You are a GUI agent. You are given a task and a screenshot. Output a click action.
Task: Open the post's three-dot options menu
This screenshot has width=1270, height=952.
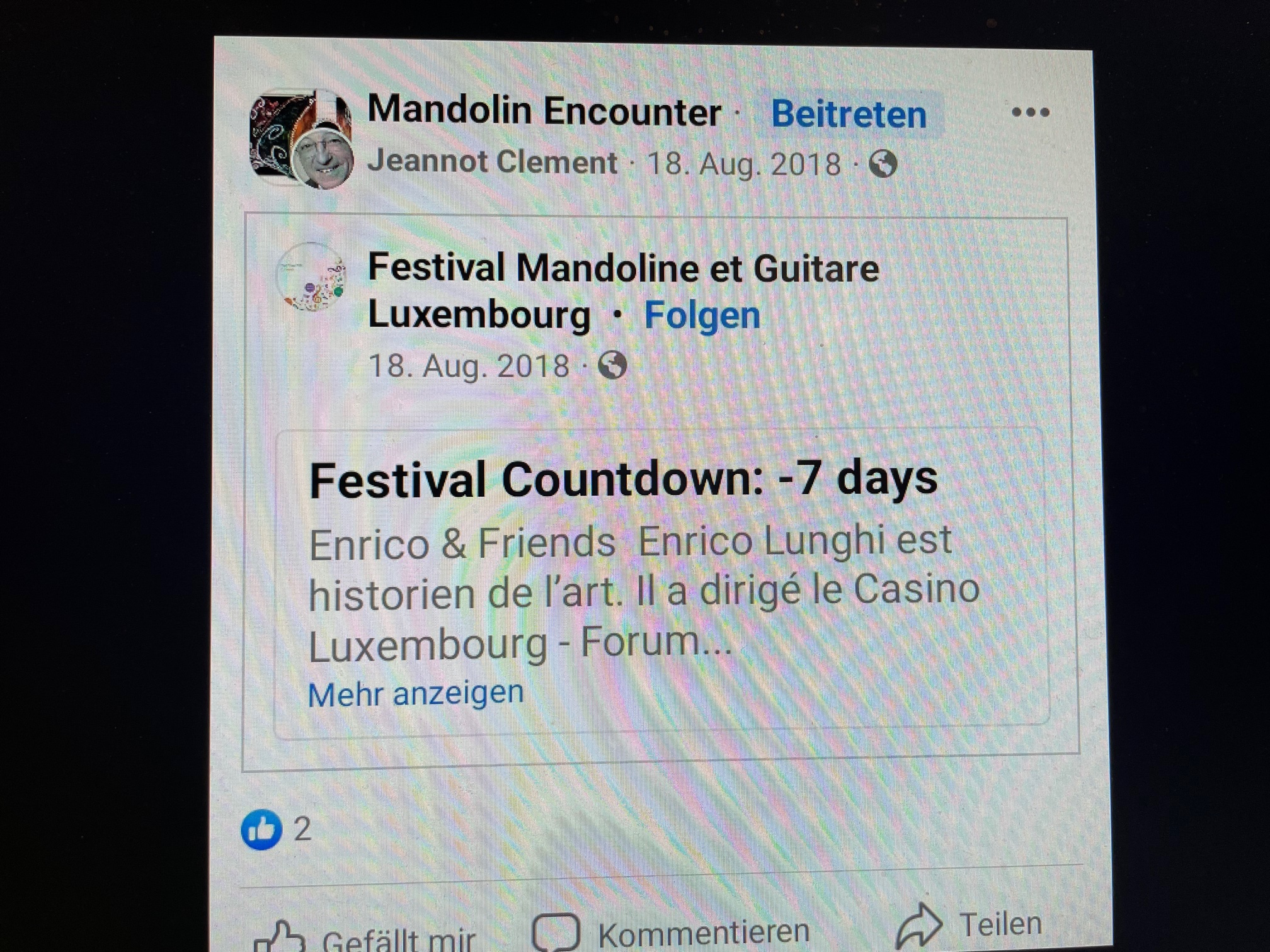click(x=1030, y=113)
